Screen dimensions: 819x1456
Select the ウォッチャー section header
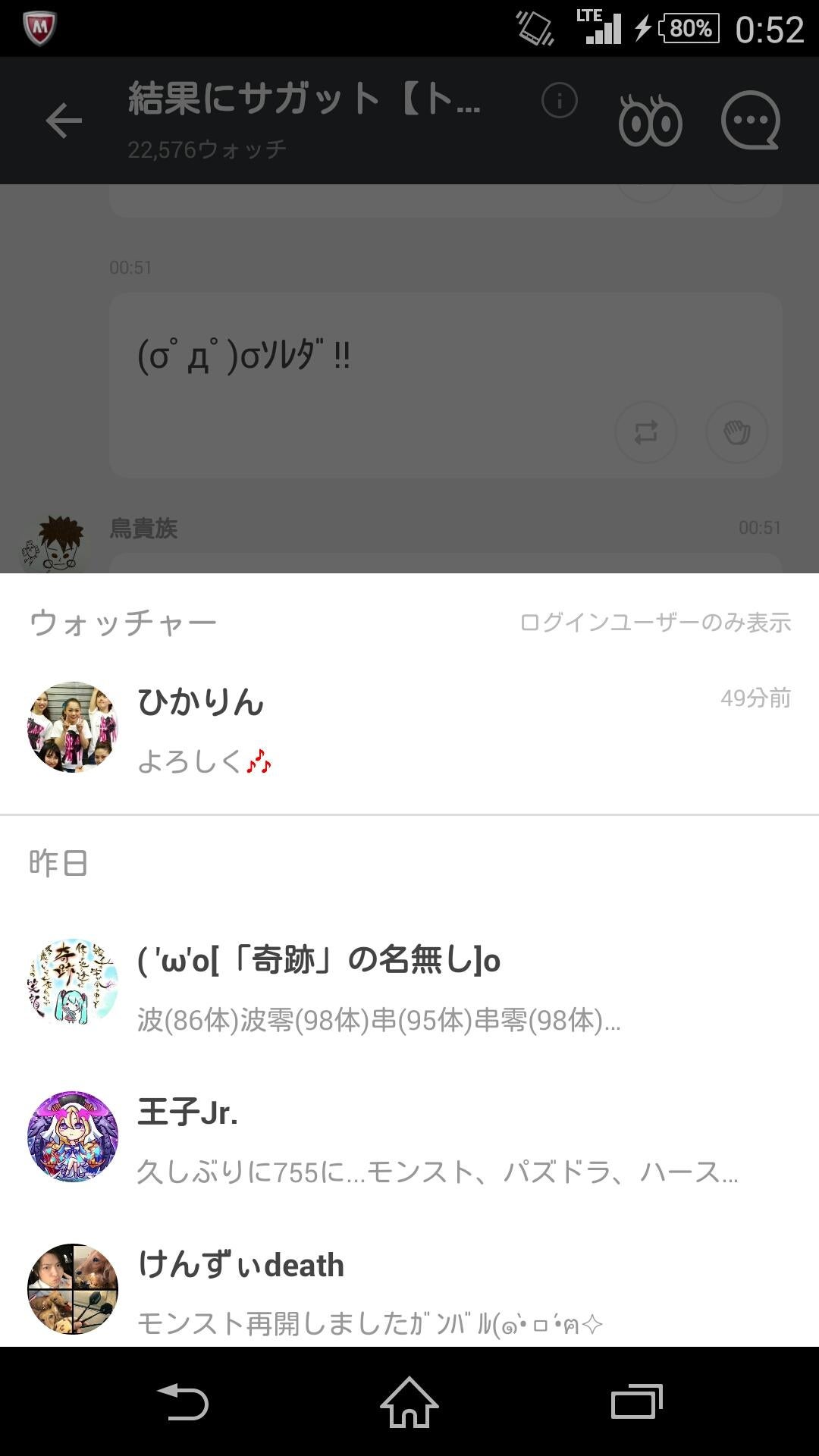coord(124,622)
